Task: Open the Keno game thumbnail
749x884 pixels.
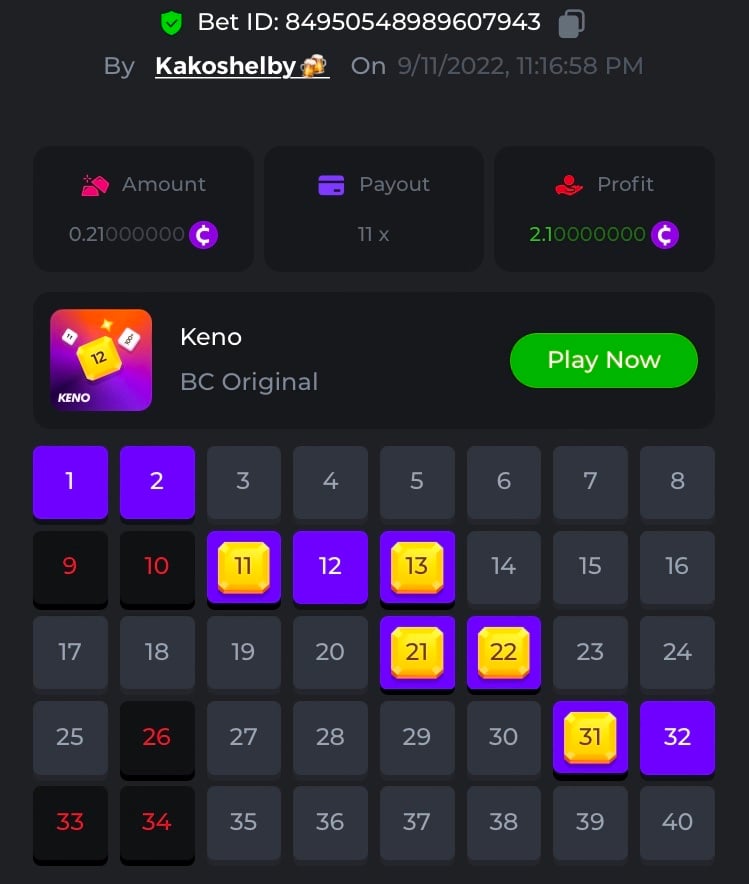Action: point(101,360)
